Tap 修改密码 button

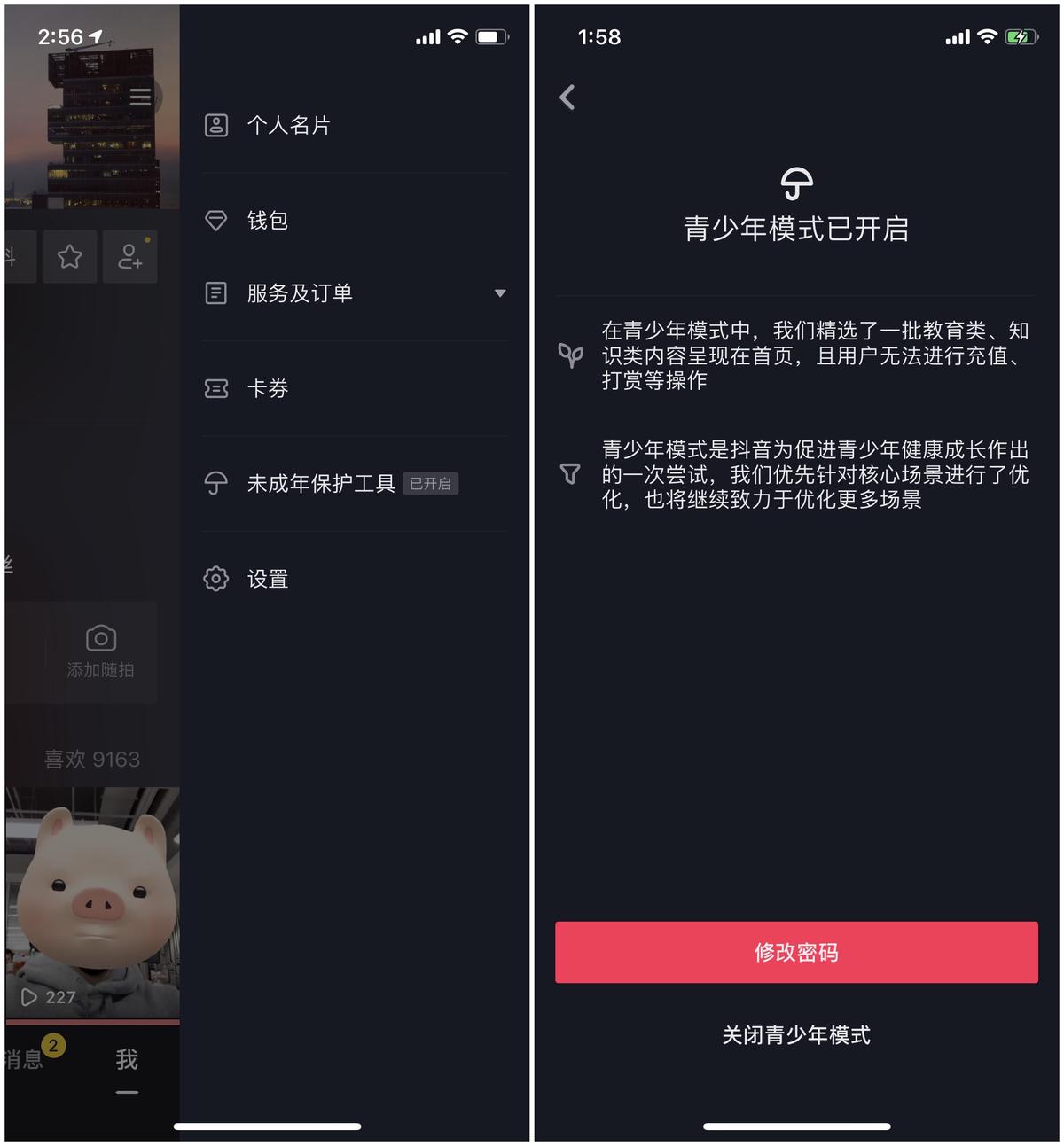[x=796, y=952]
